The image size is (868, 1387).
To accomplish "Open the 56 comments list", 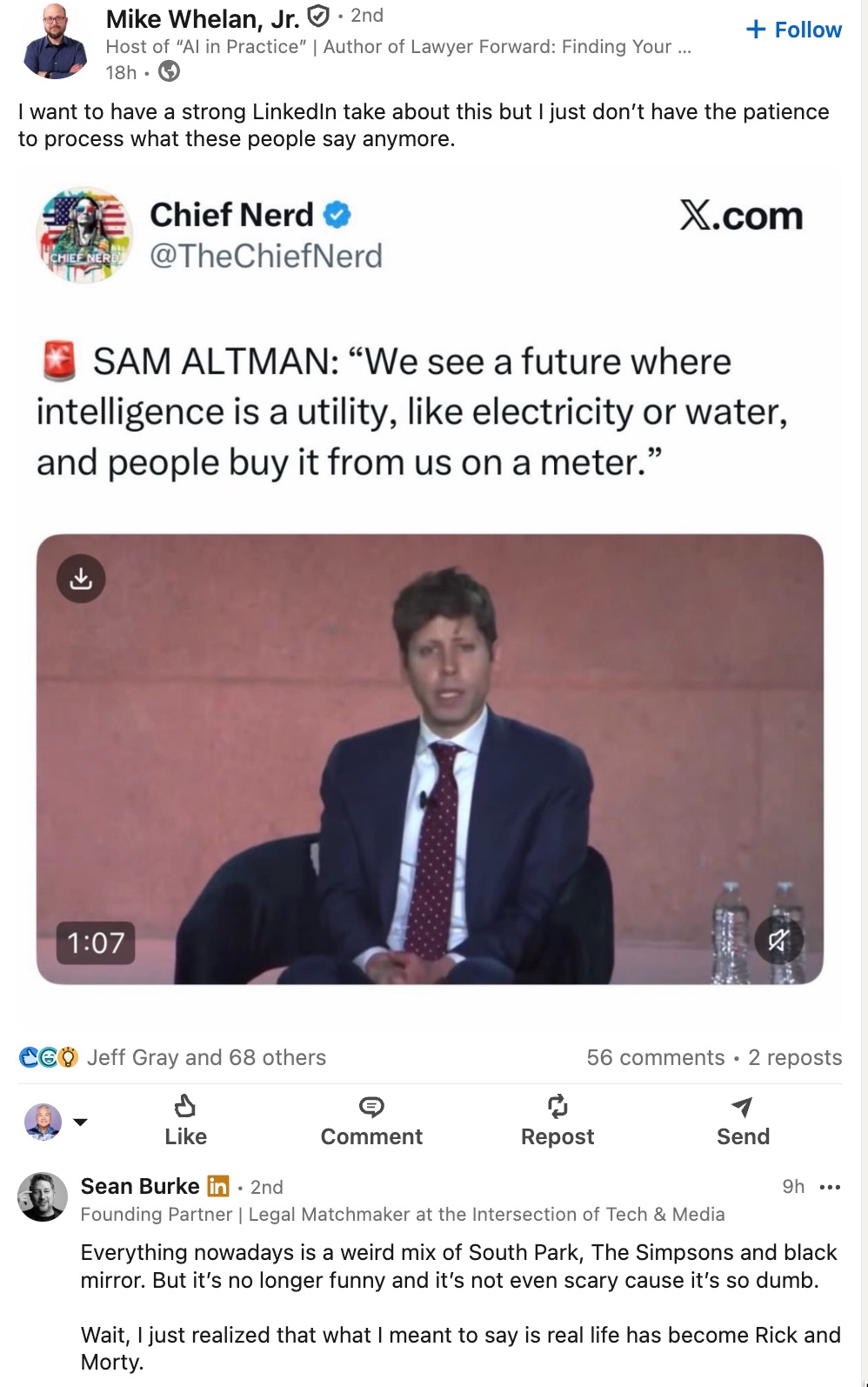I will click(655, 1057).
